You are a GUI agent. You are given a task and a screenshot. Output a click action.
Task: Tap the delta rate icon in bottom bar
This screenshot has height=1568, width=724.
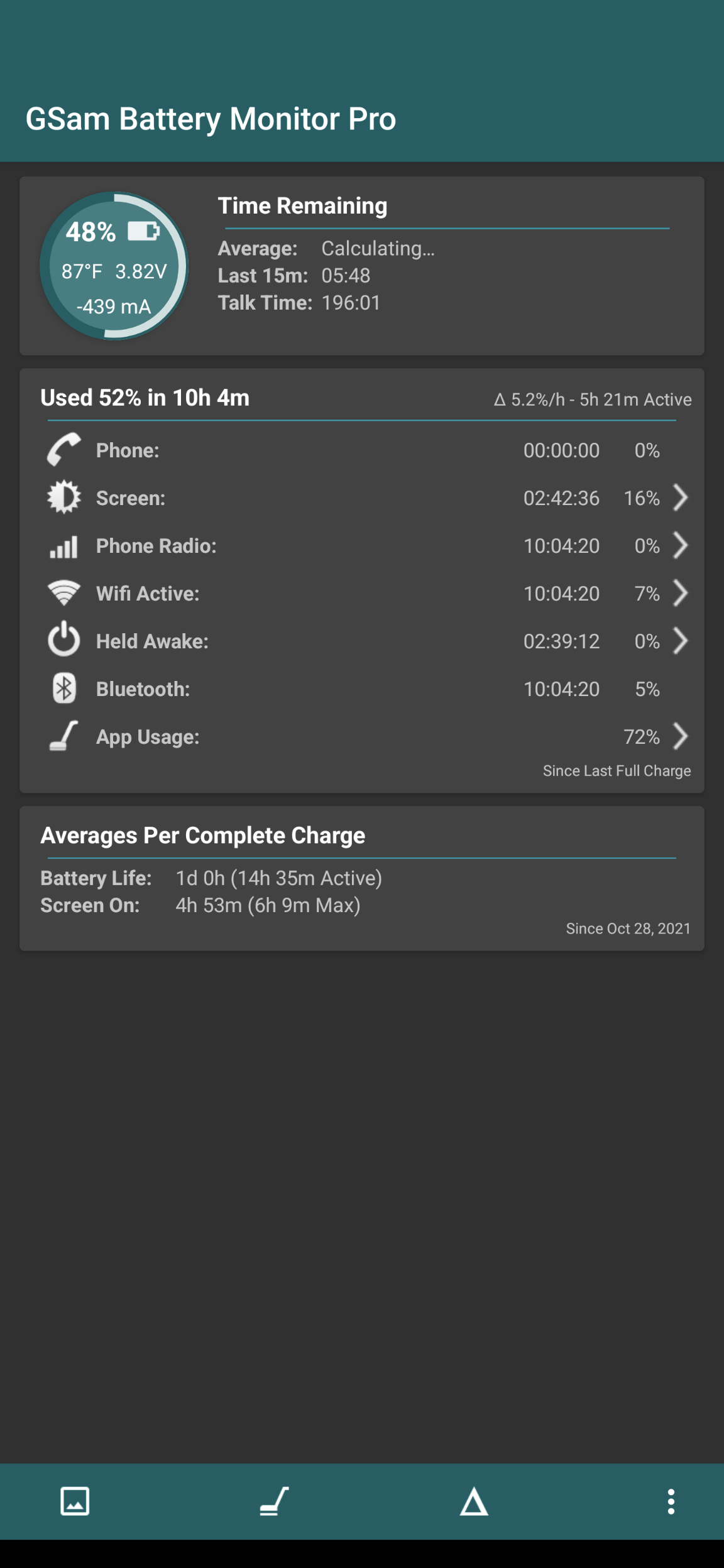474,1501
